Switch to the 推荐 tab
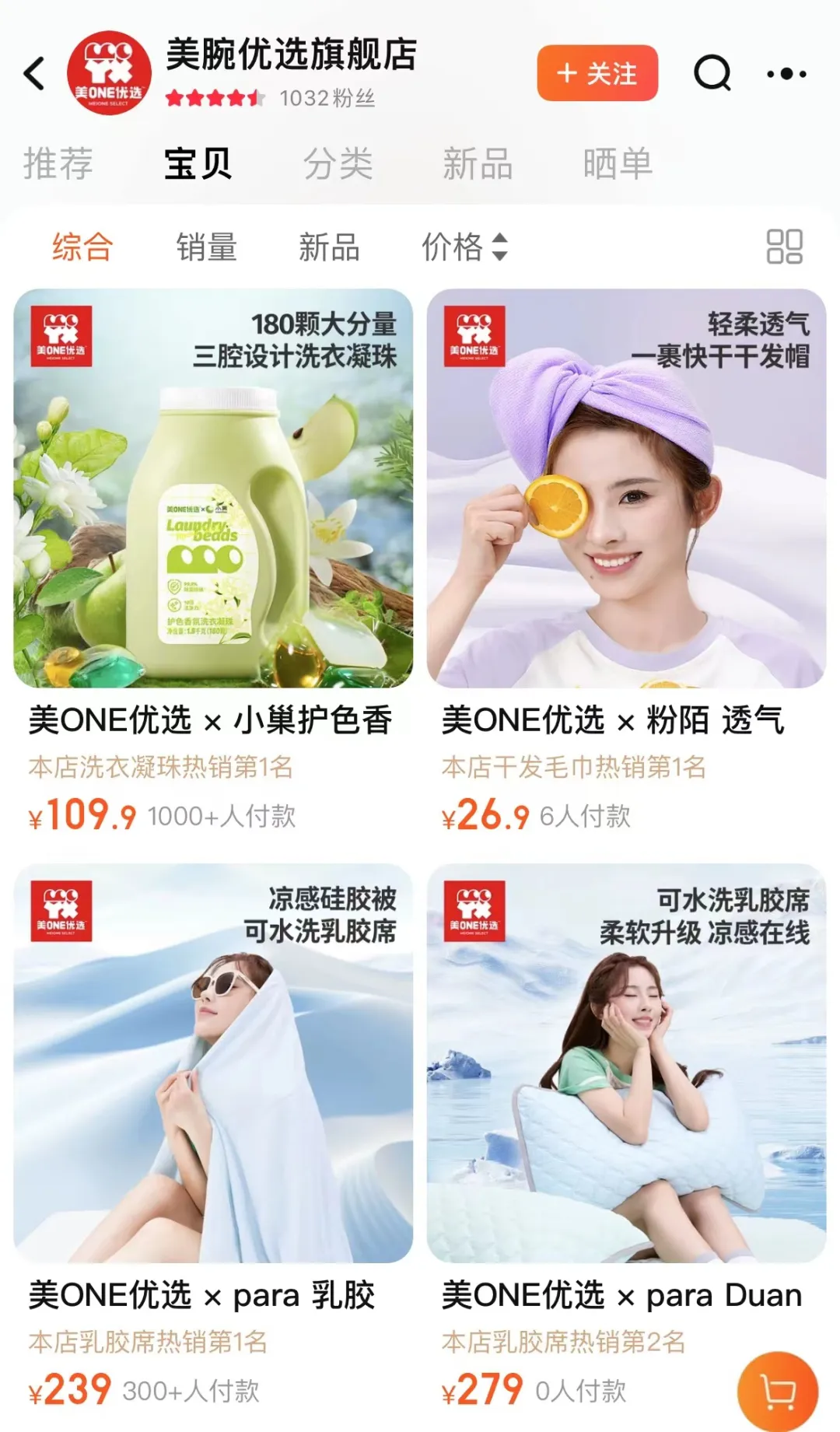This screenshot has height=1432, width=840. [x=58, y=164]
